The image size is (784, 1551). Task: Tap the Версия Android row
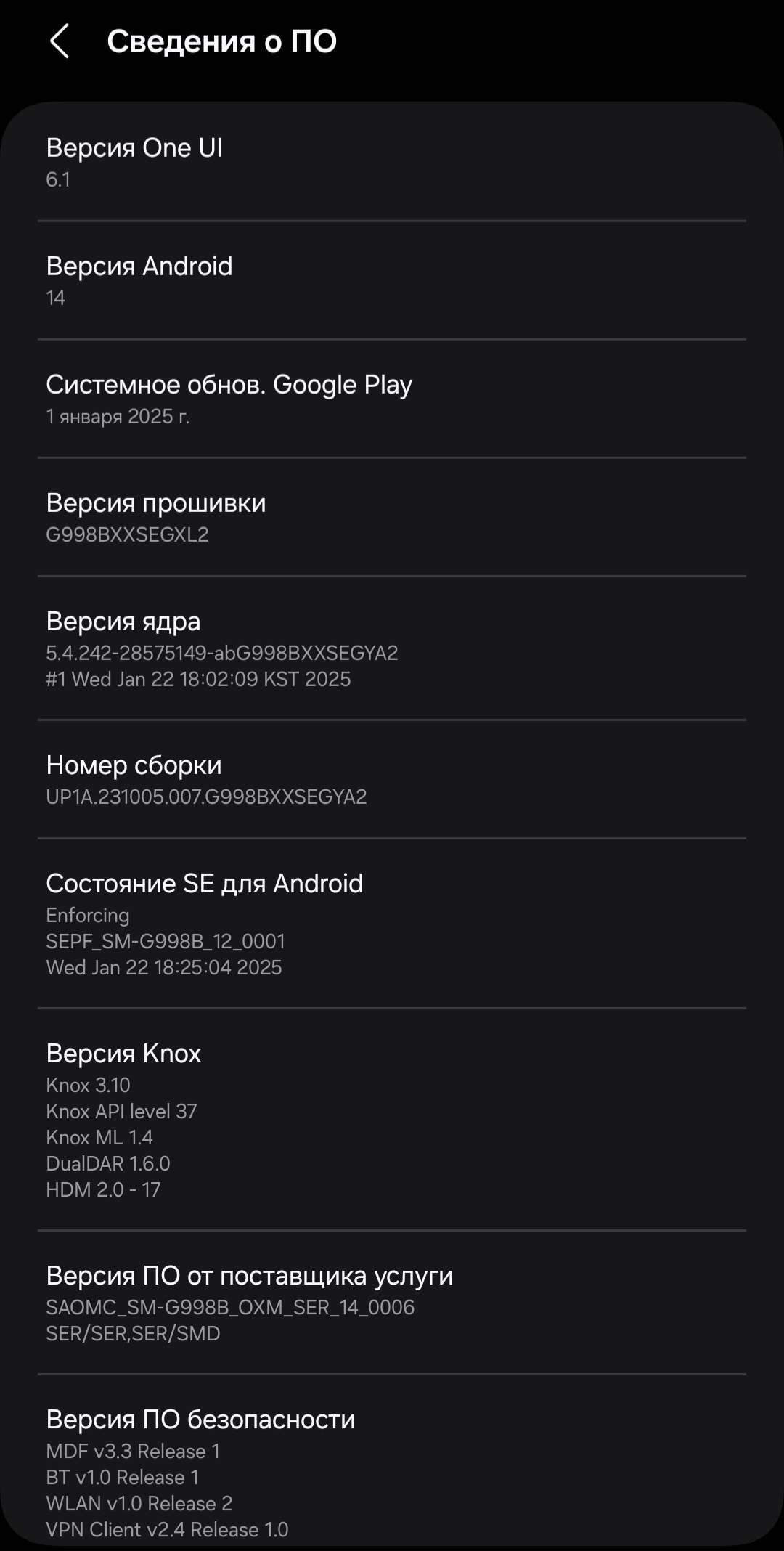tap(392, 280)
